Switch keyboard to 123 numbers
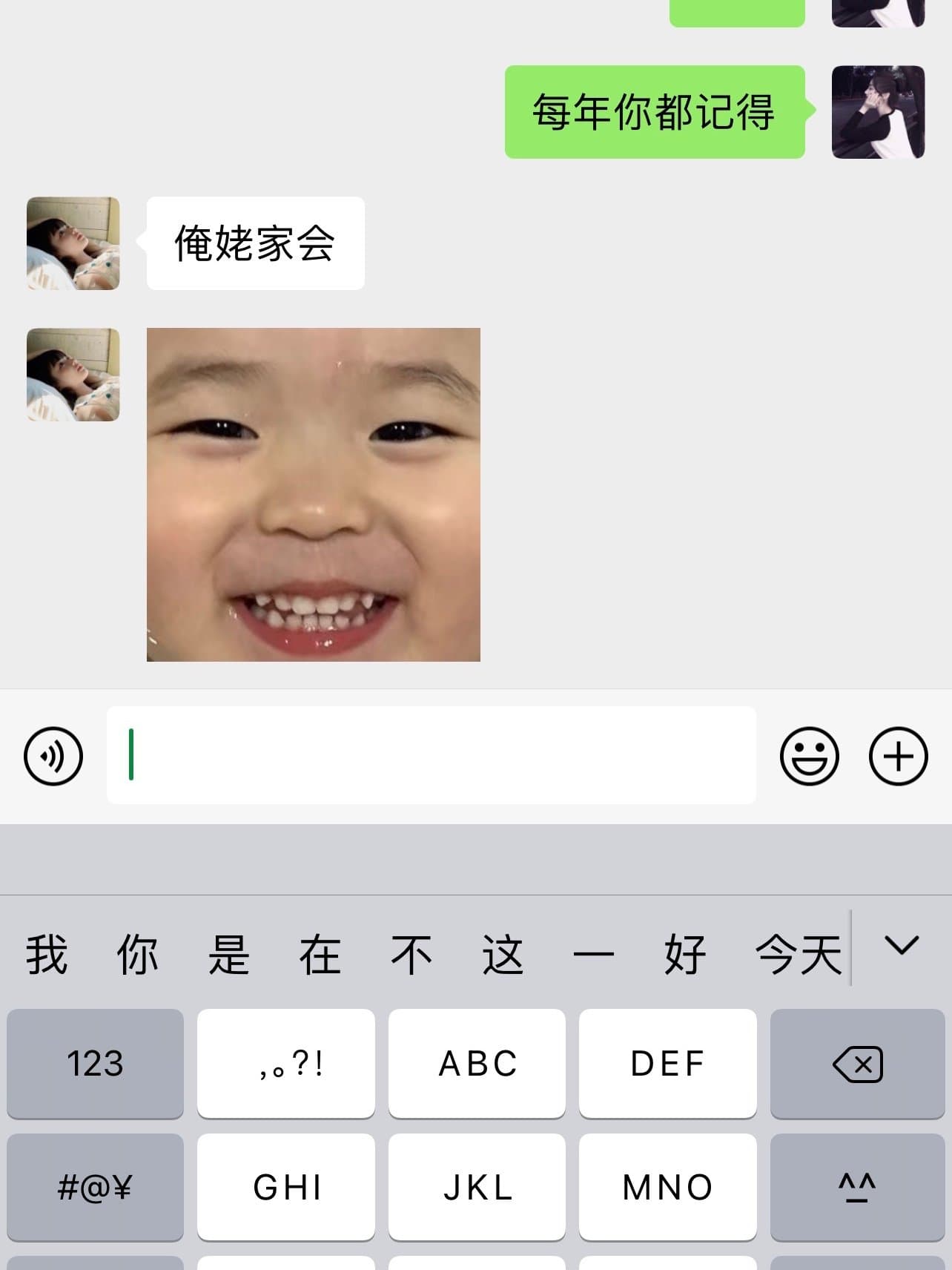The image size is (952, 1270). click(95, 1063)
